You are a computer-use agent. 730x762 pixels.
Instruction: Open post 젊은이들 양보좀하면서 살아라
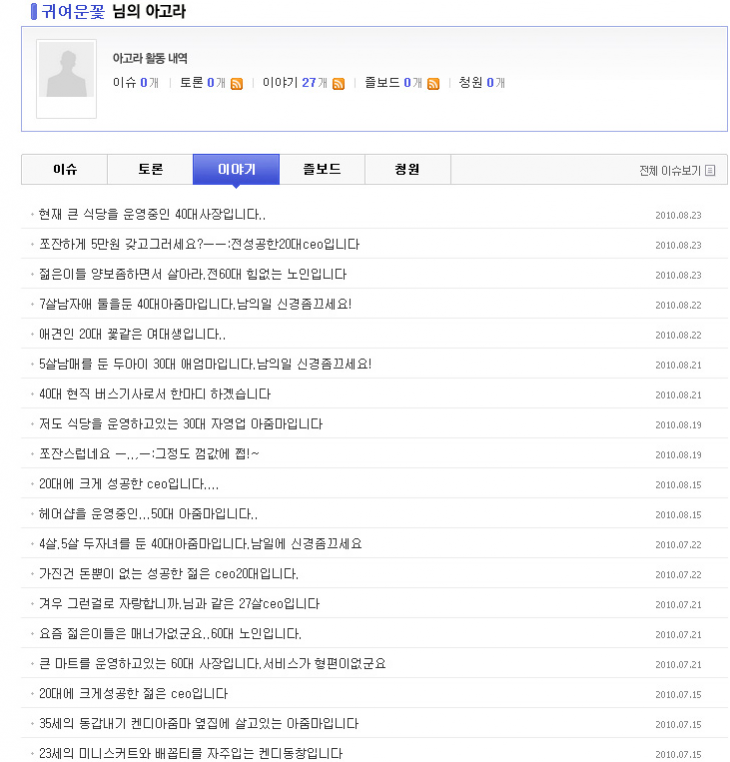(x=192, y=274)
